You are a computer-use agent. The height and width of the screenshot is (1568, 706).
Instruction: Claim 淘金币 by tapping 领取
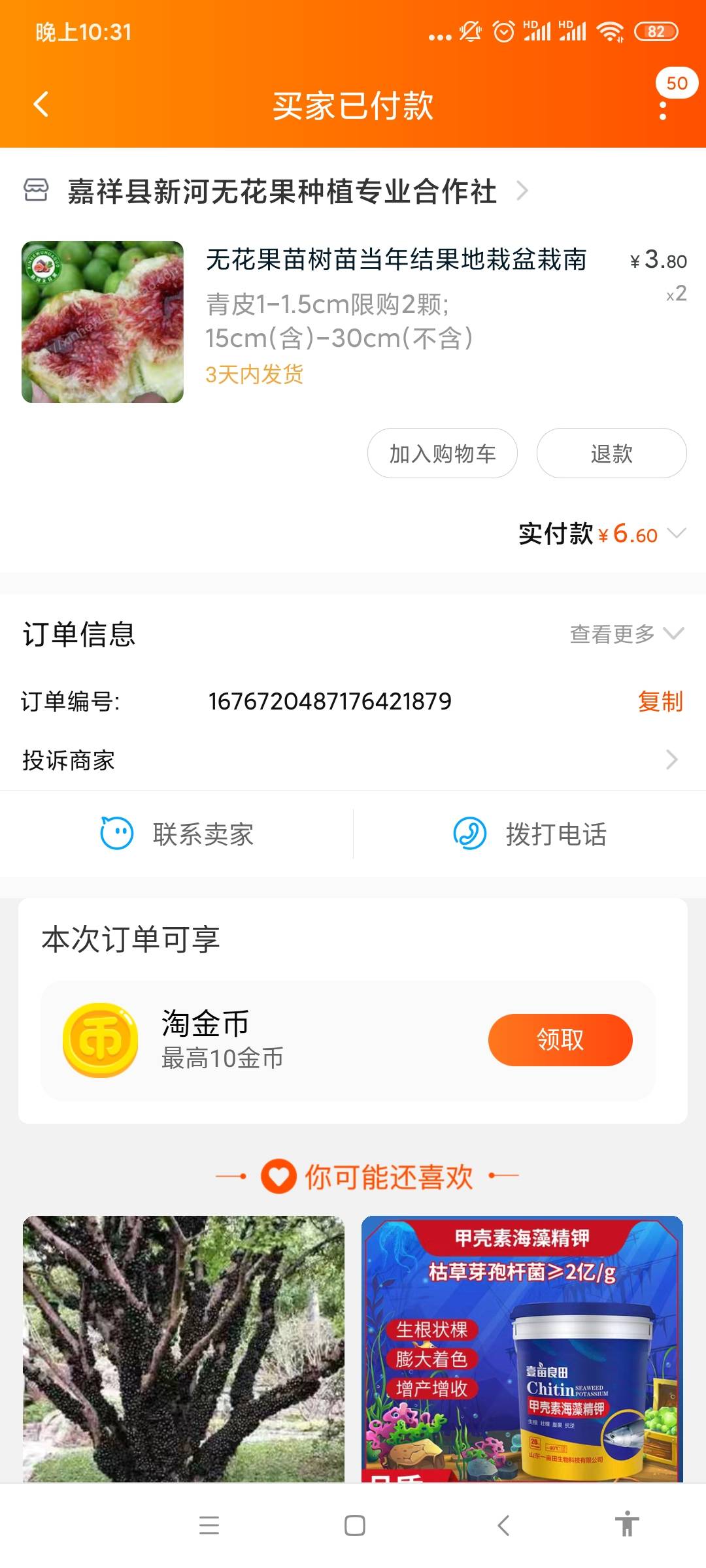pyautogui.click(x=560, y=1039)
